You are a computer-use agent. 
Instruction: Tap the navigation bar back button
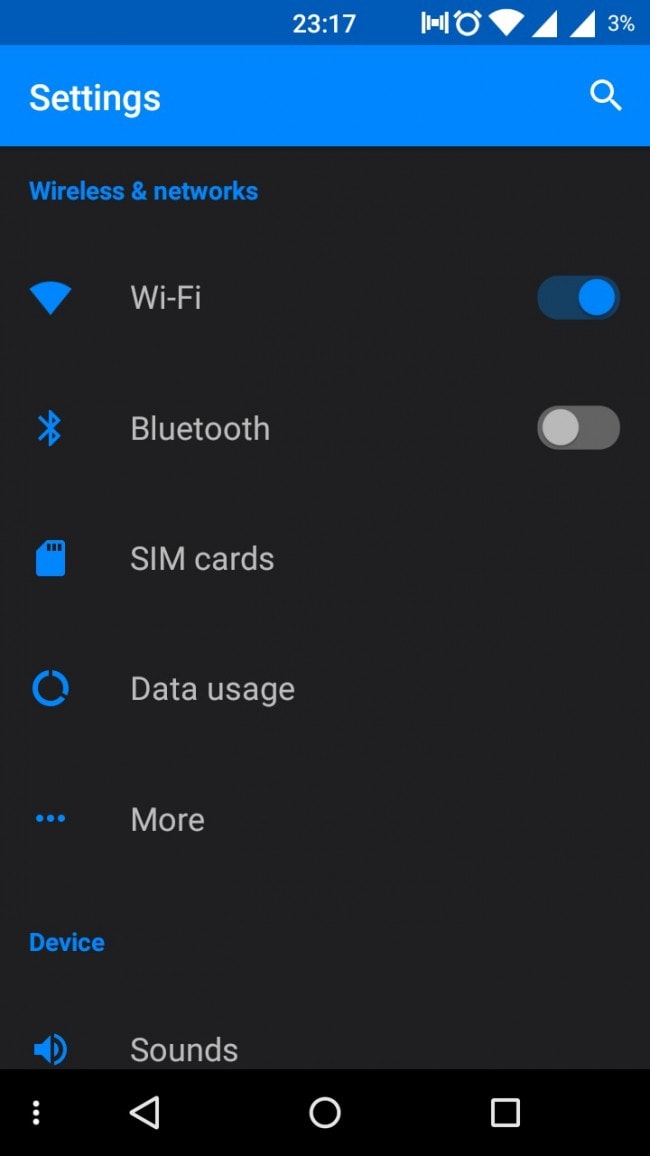(x=145, y=1112)
